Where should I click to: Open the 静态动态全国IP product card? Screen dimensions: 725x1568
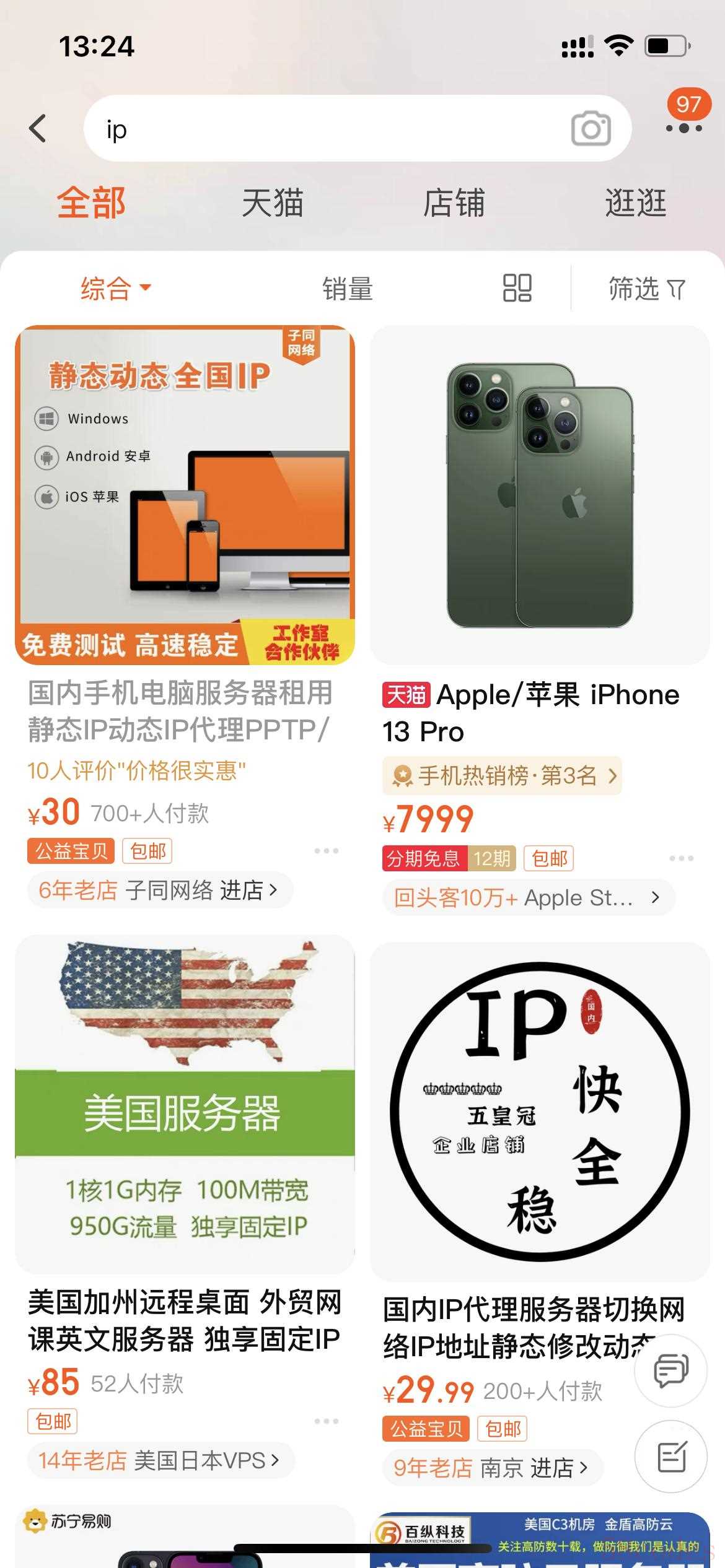coord(185,495)
